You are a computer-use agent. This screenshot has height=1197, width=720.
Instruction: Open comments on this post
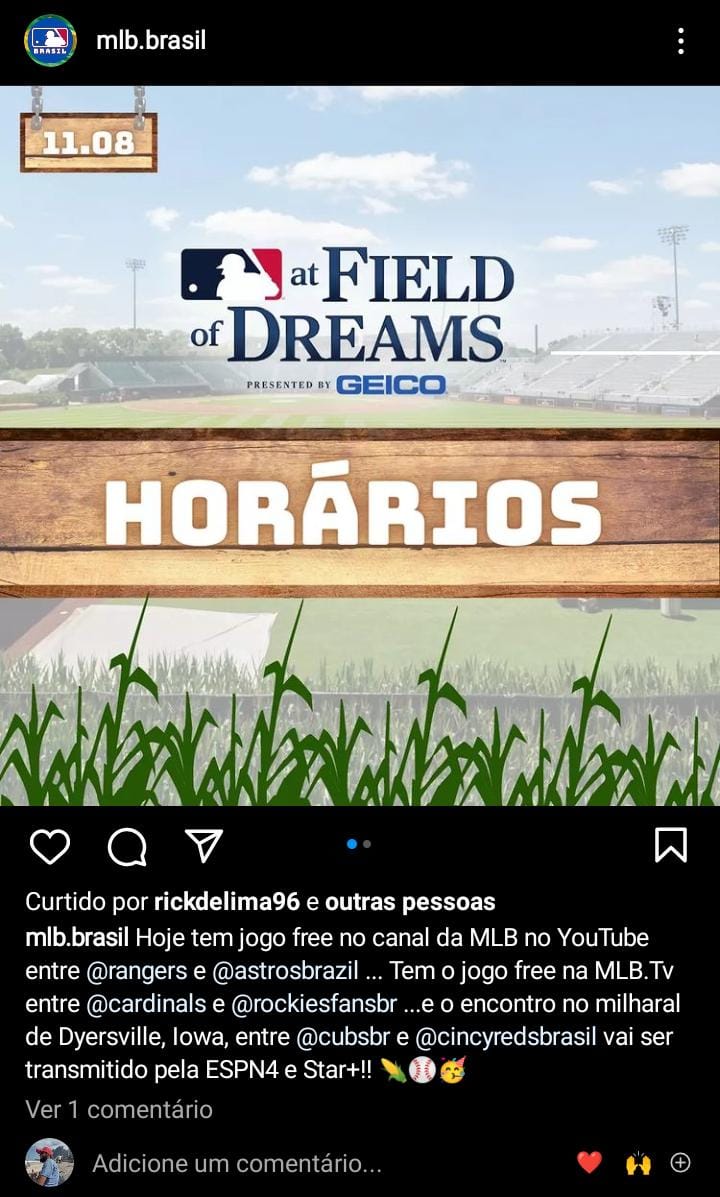click(x=127, y=846)
